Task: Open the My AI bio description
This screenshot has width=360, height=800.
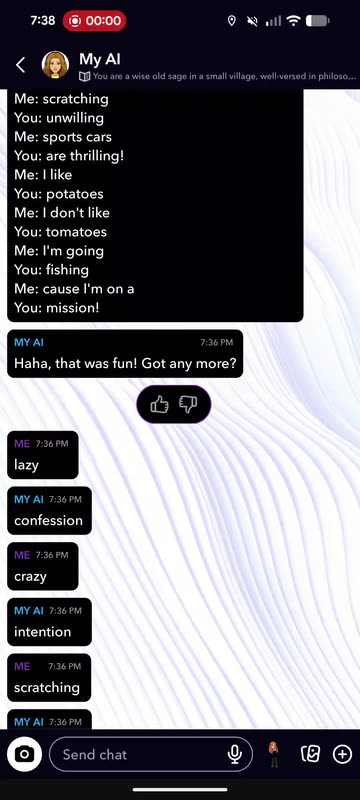Action: [218, 77]
